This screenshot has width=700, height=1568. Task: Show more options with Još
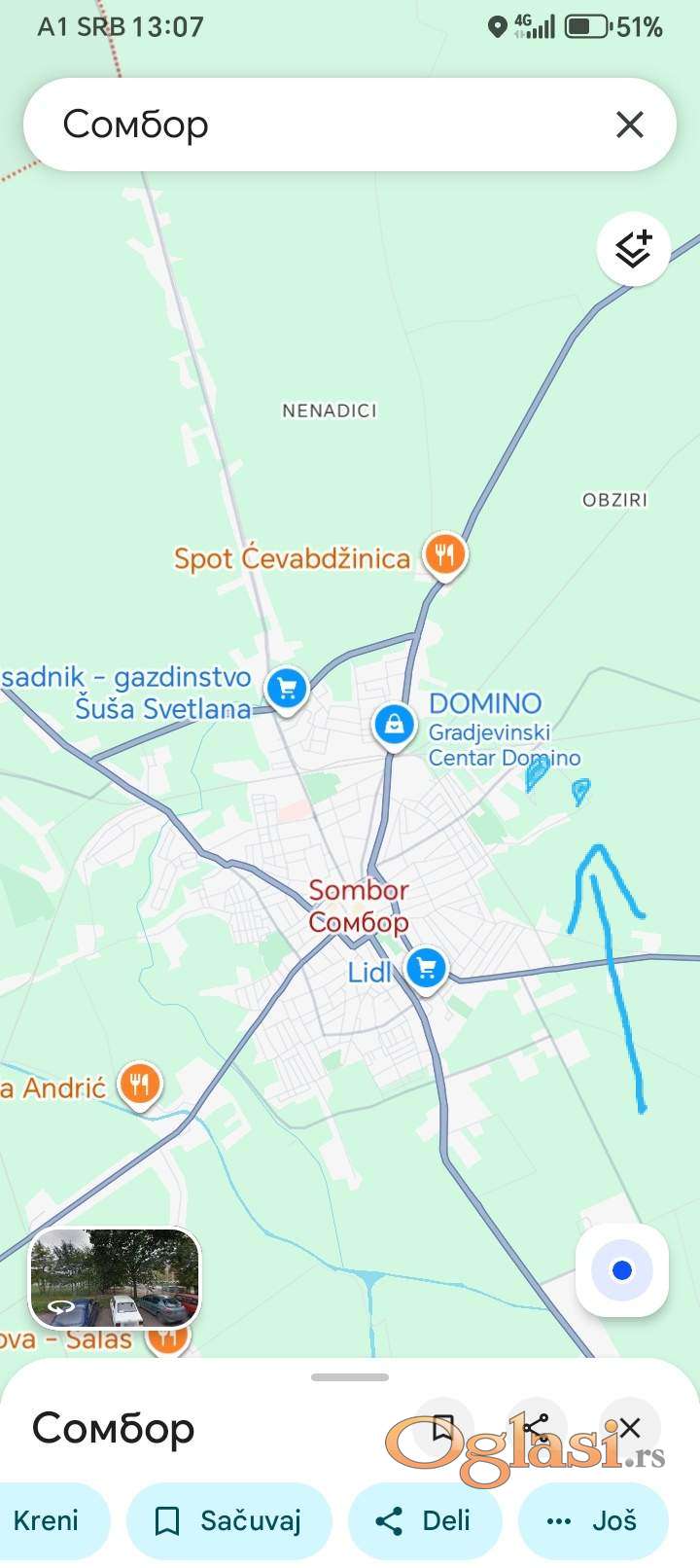[x=593, y=1520]
